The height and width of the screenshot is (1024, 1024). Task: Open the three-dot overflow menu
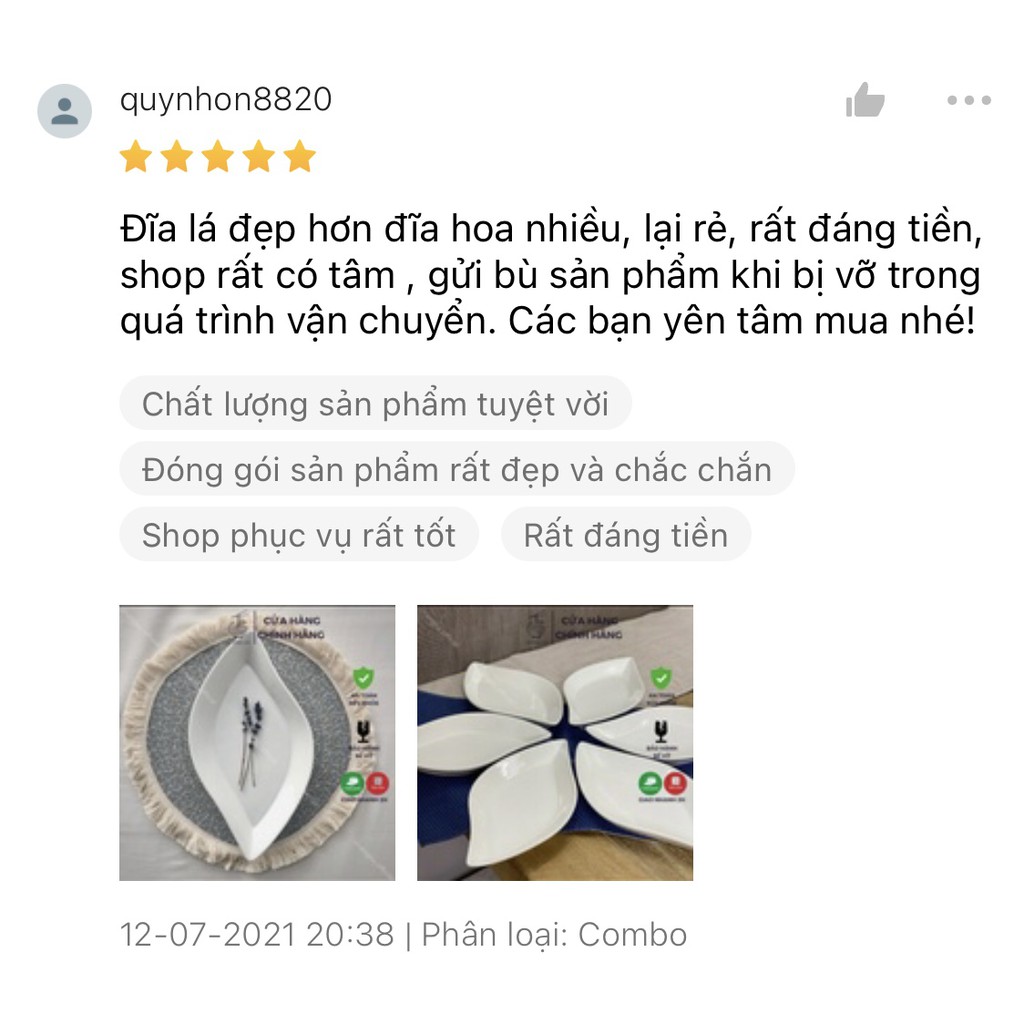tap(968, 100)
